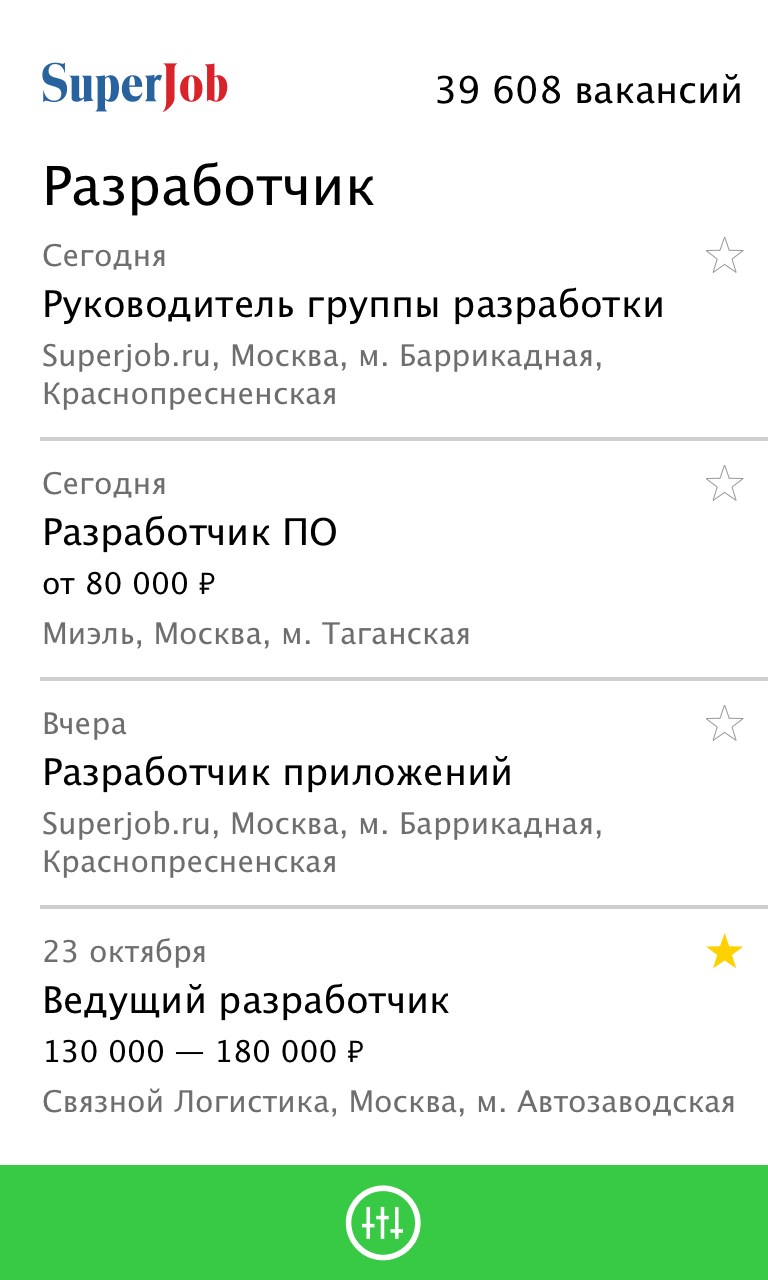View the Разработчик ПО vacancy at Миэль
Image resolution: width=768 pixels, height=1280 pixels.
[190, 534]
